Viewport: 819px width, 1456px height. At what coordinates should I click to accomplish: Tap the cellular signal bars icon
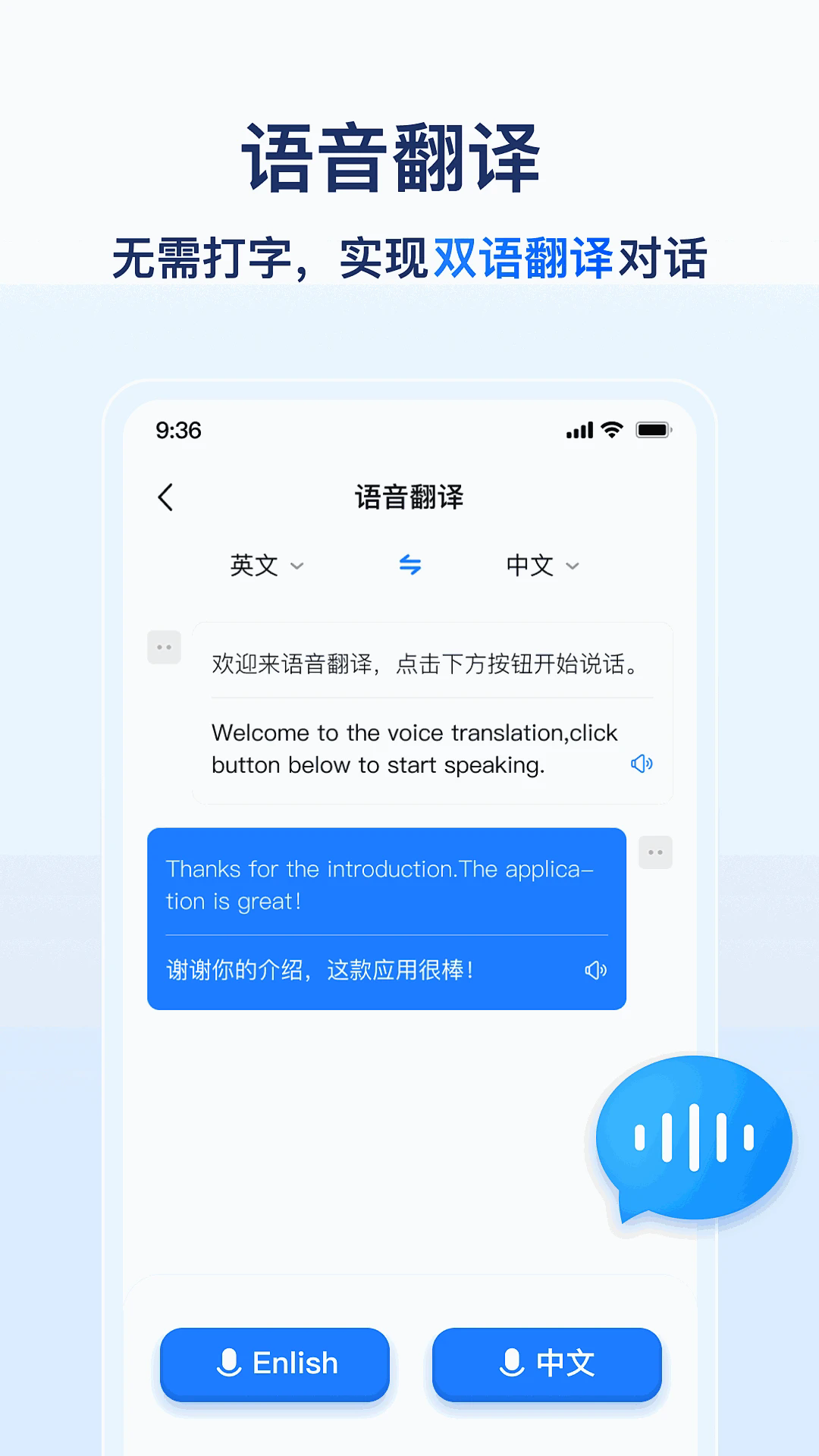[579, 430]
